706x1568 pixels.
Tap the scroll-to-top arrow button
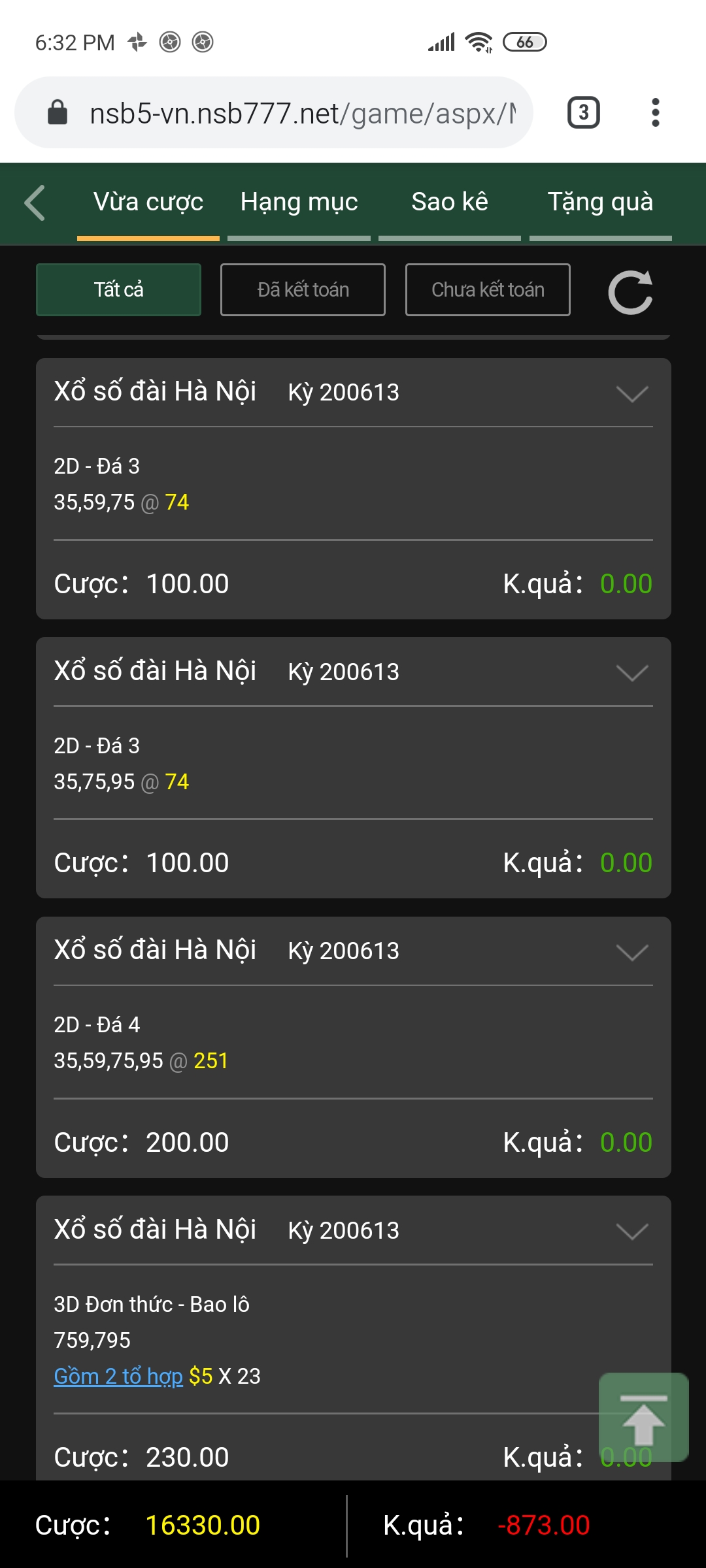tap(644, 1417)
